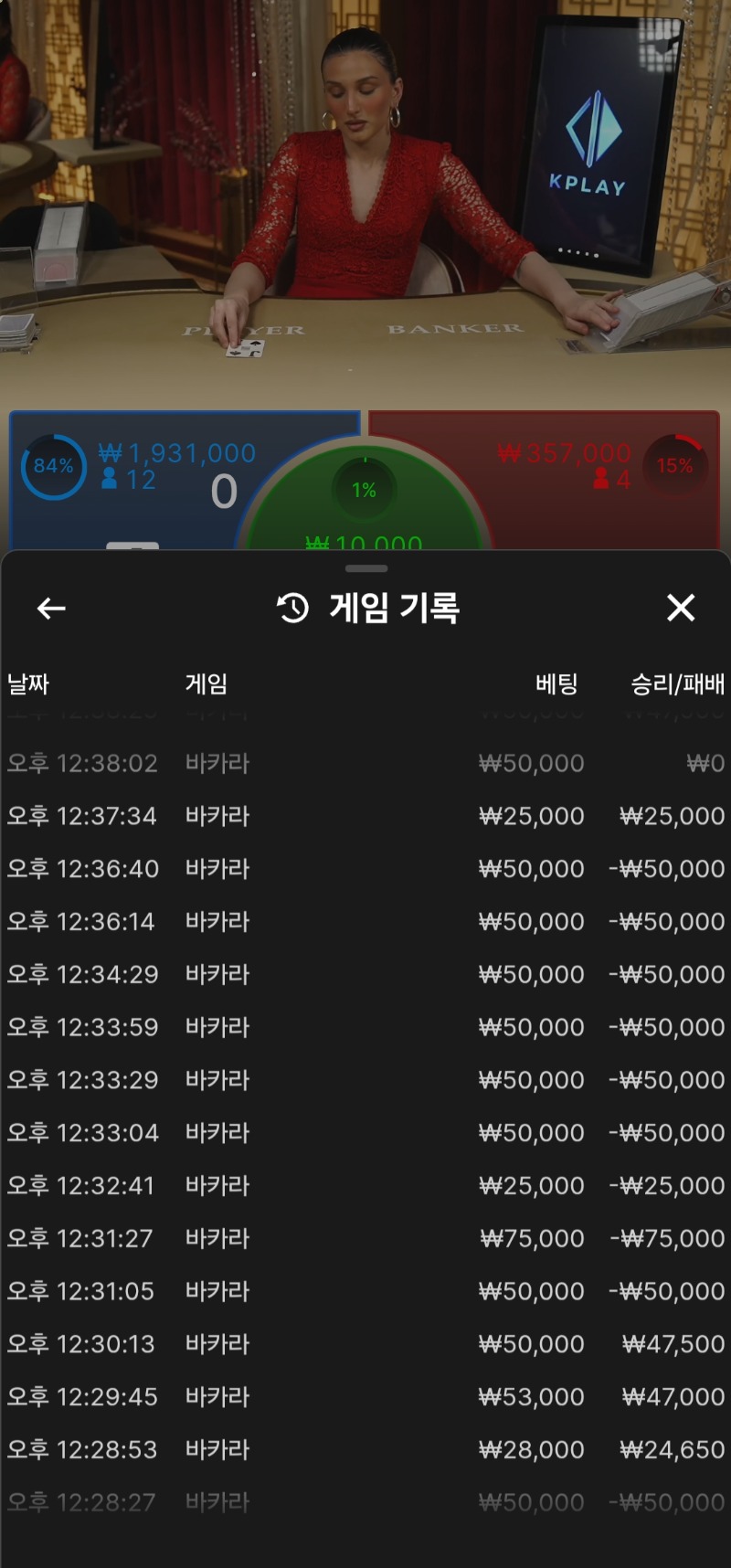Screen dimensions: 731x1568
Task: Close the game history panel
Action: pos(680,608)
